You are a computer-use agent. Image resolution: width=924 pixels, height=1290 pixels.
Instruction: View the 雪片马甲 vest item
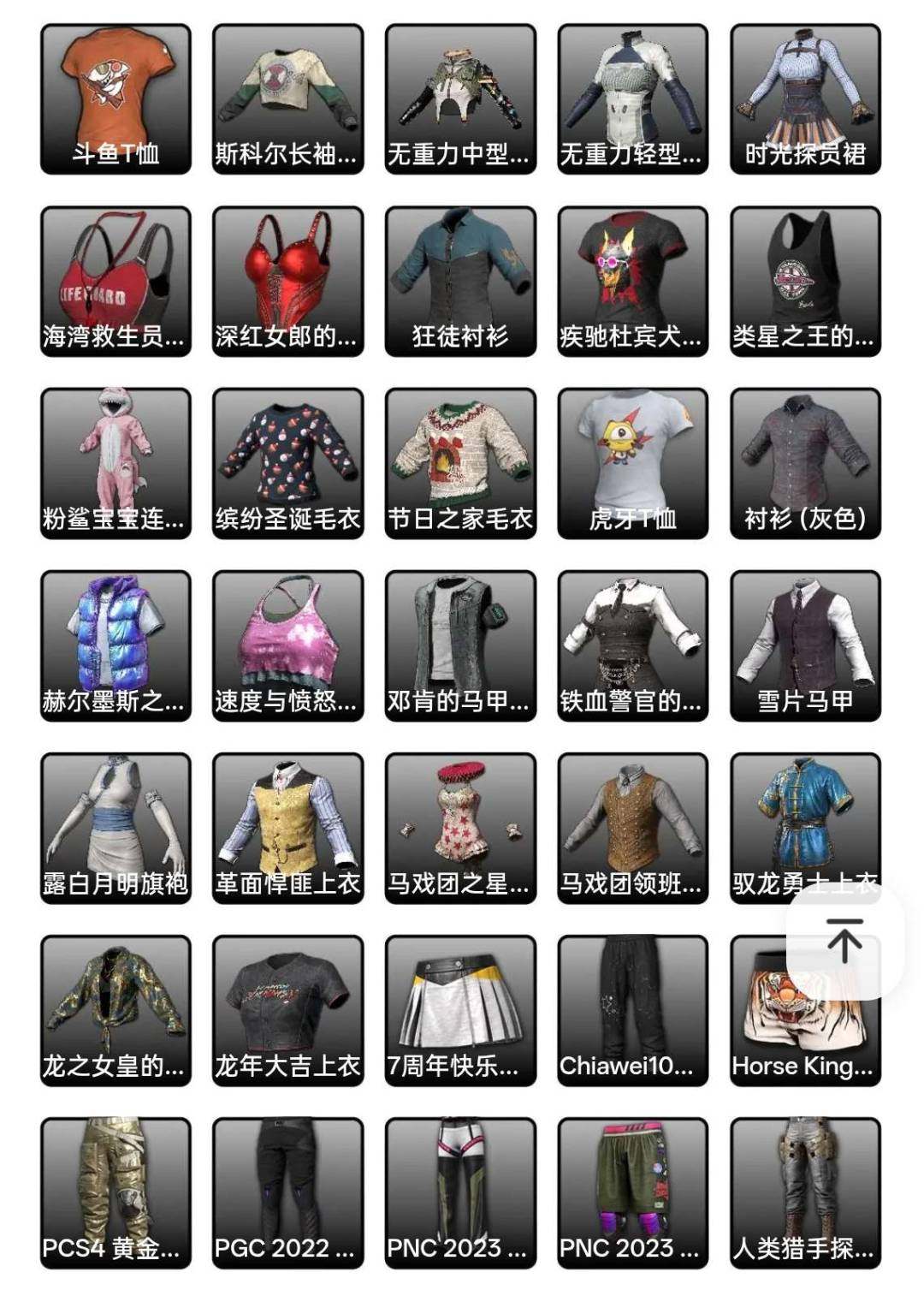(x=805, y=645)
